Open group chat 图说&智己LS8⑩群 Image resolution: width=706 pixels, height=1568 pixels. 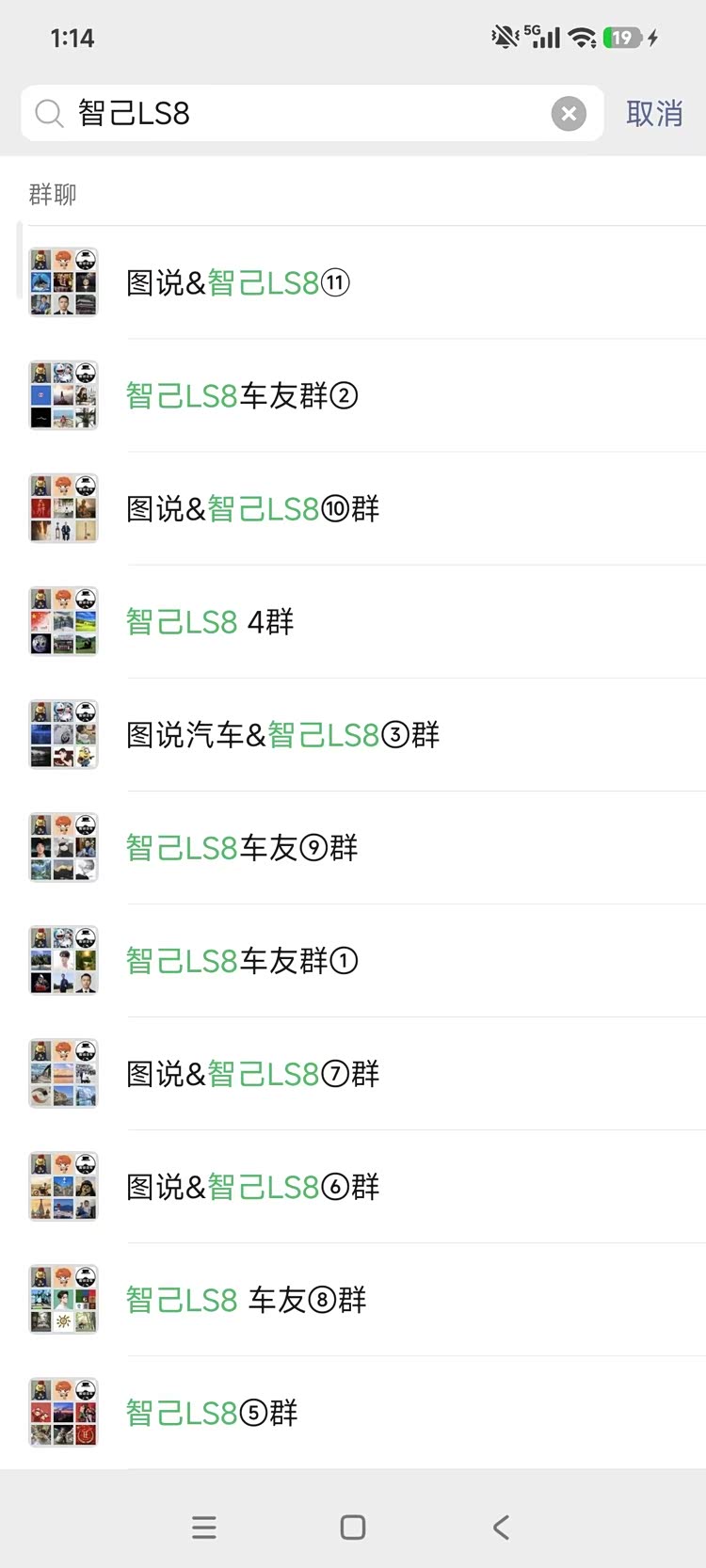click(x=252, y=508)
